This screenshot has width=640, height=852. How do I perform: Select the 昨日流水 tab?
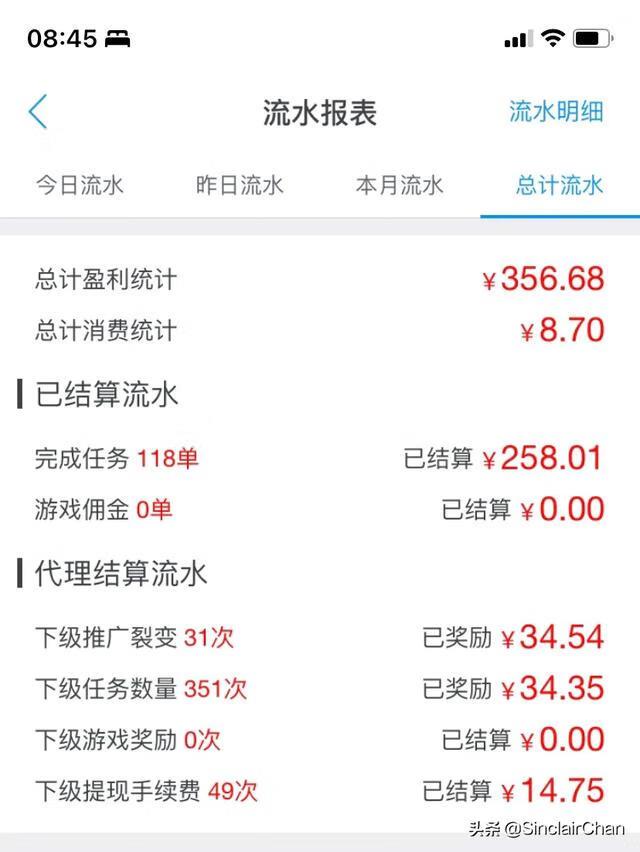click(240, 186)
